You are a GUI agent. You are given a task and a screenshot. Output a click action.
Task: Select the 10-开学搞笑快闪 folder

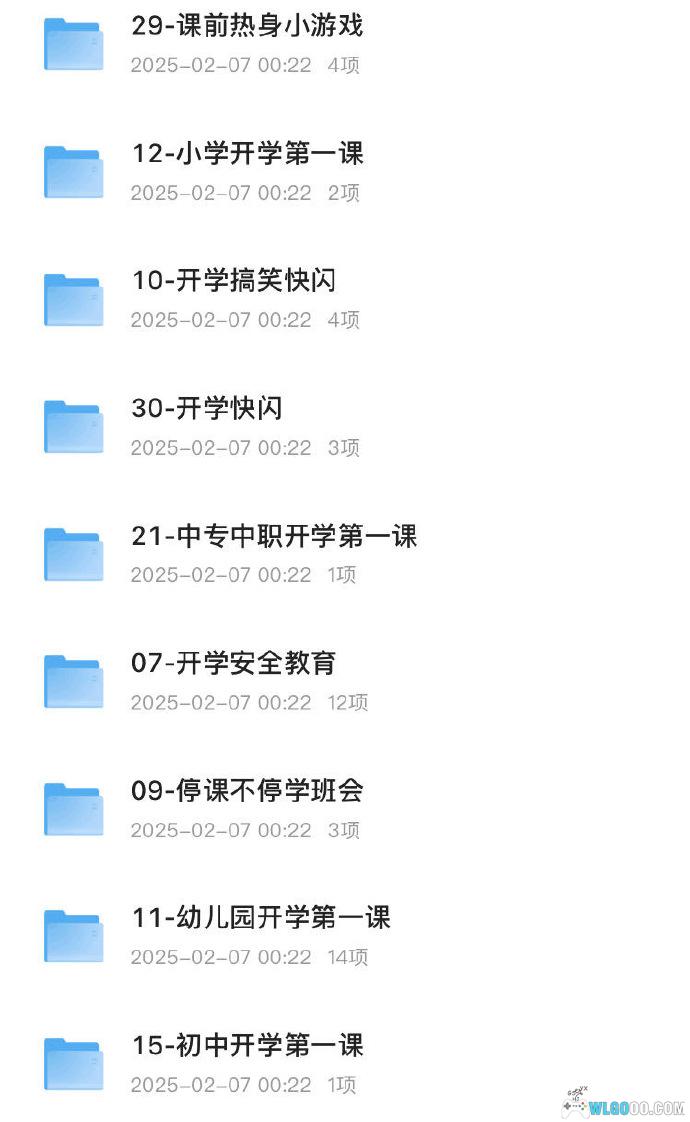[233, 281]
